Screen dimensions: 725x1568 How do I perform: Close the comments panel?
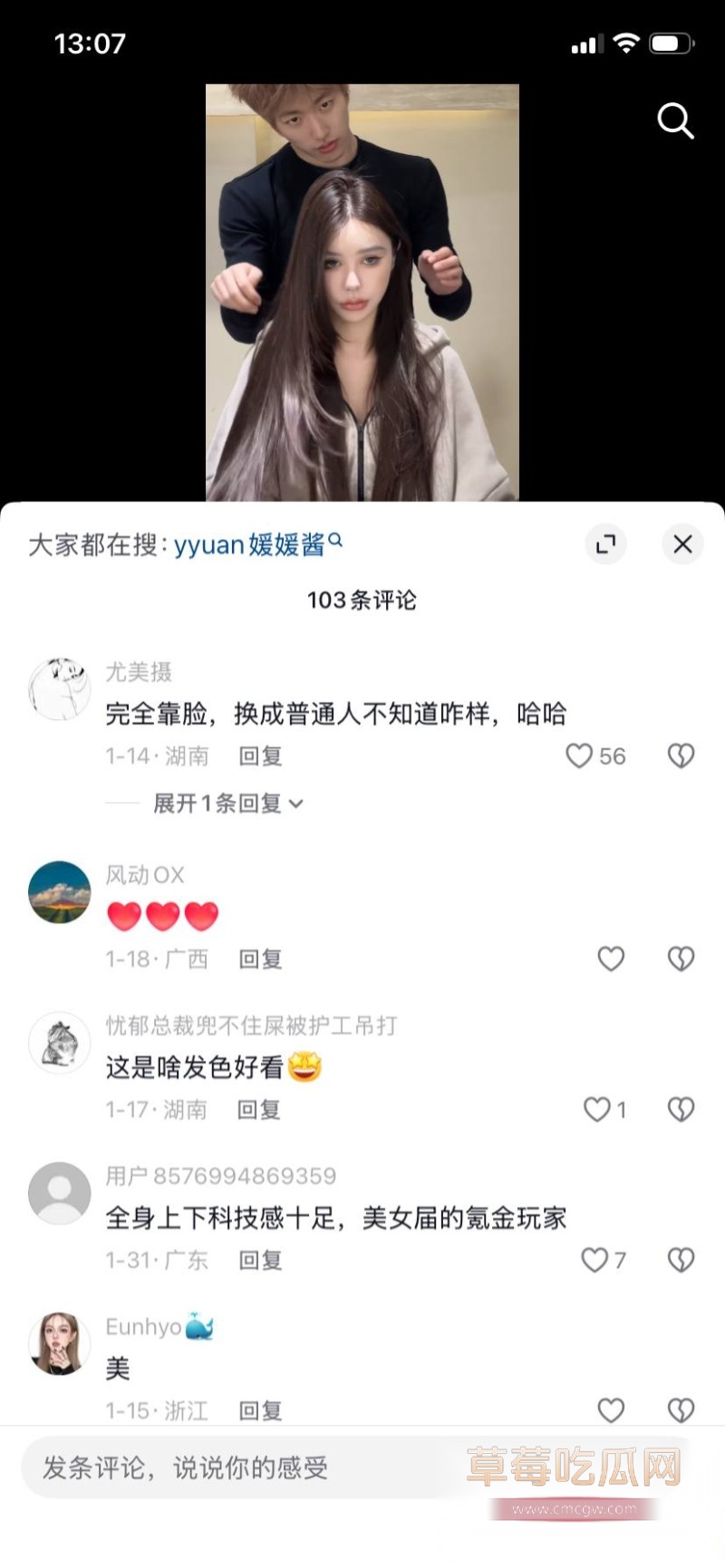(x=682, y=544)
